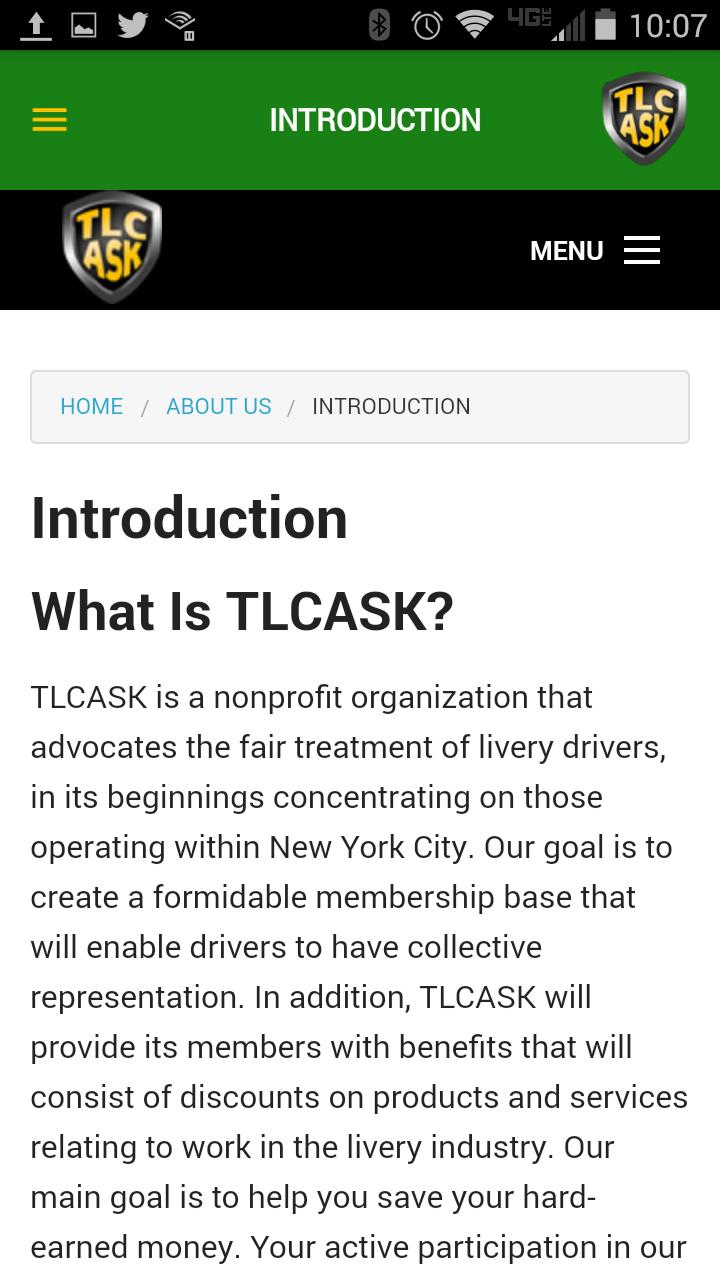The width and height of the screenshot is (720, 1280).
Task: Expand the white MENU button
Action: coord(595,250)
